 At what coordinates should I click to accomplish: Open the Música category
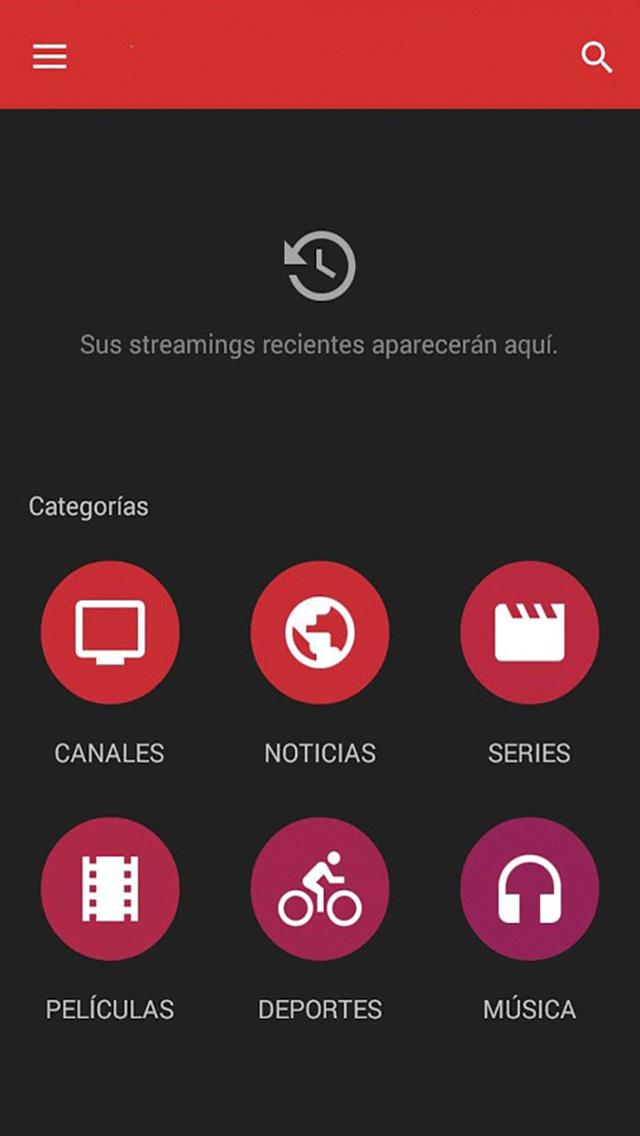pos(529,888)
